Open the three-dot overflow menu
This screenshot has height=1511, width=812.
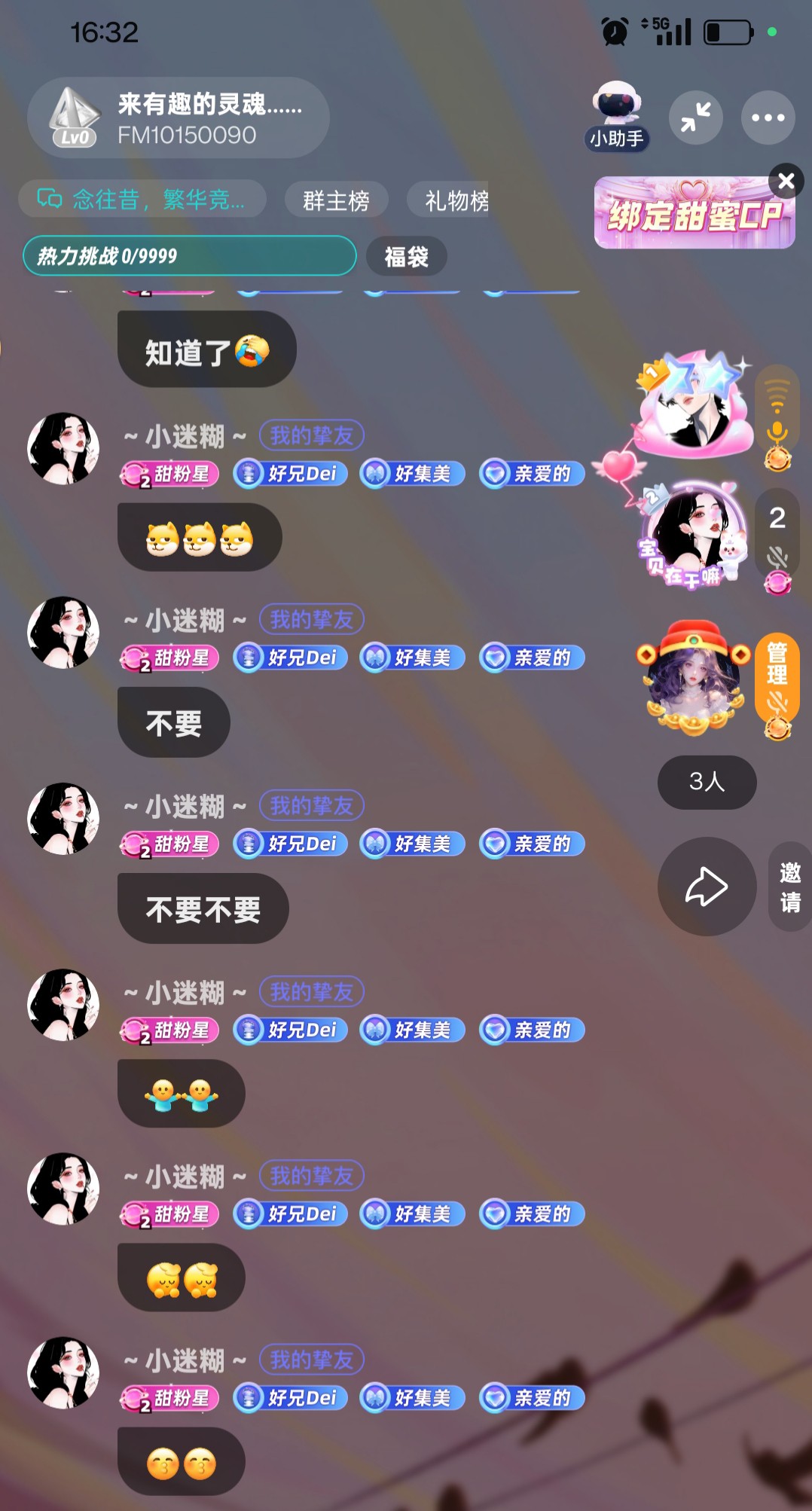click(768, 118)
